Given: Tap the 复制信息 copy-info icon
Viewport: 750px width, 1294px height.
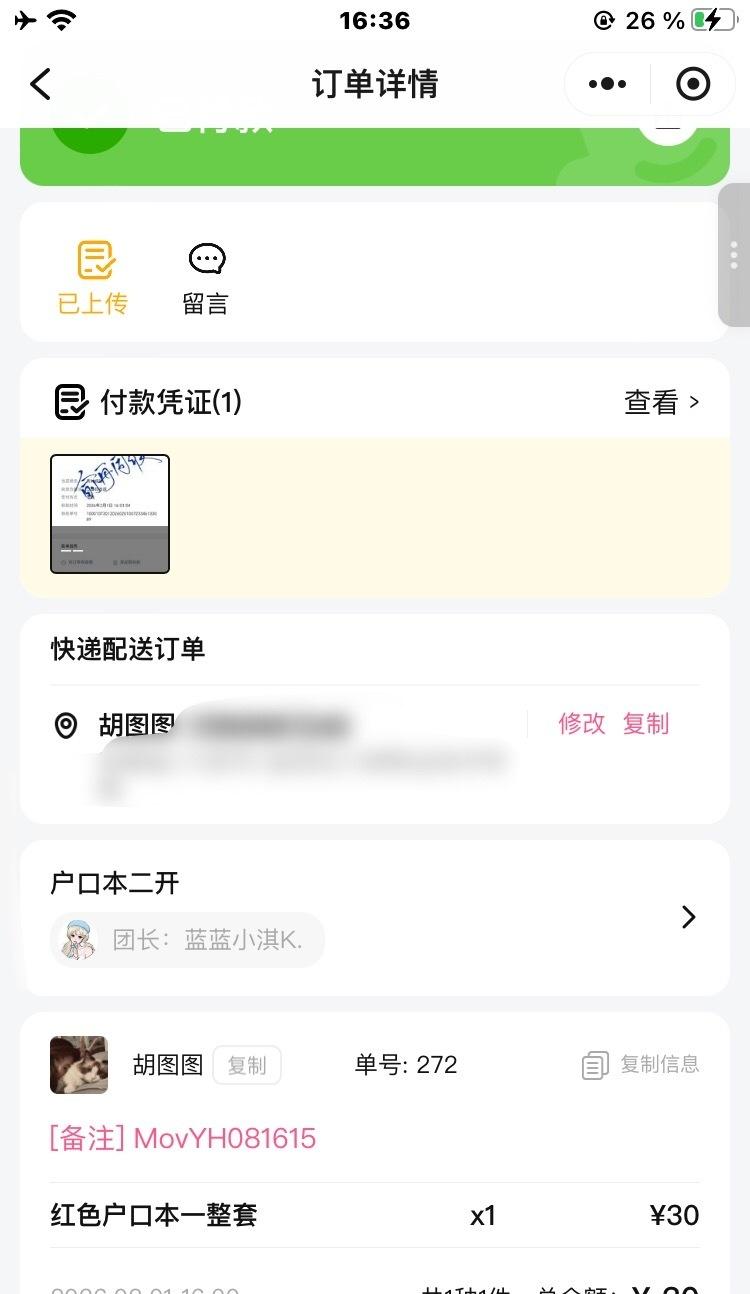Looking at the screenshot, I should 595,1064.
